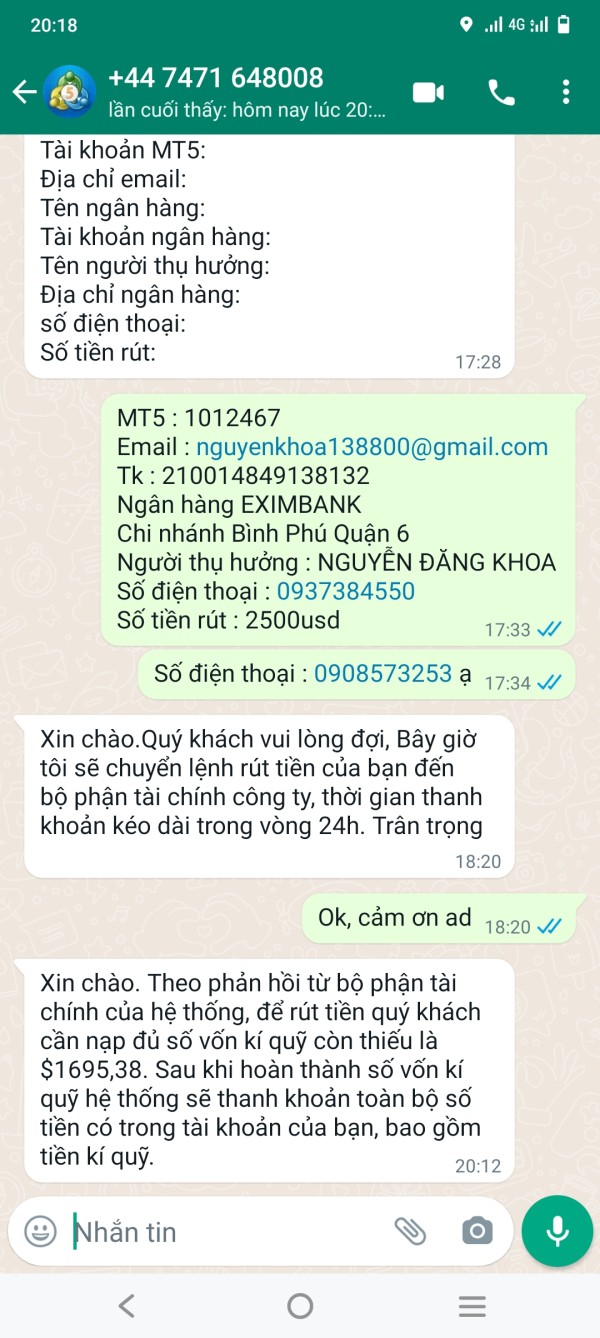Tap the phone number 0937384550
The image size is (600, 1338).
click(345, 591)
